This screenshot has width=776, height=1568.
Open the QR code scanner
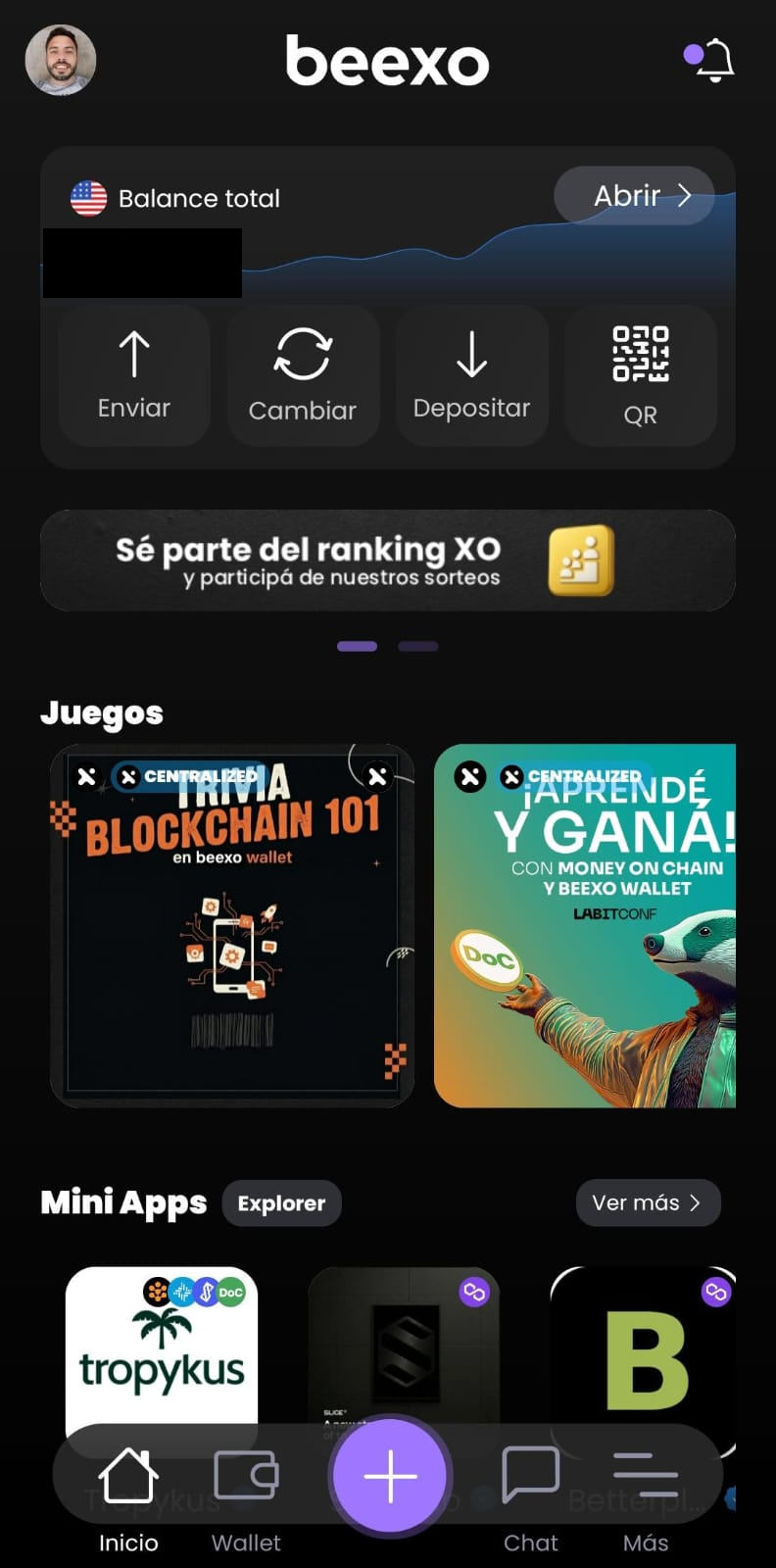point(641,375)
